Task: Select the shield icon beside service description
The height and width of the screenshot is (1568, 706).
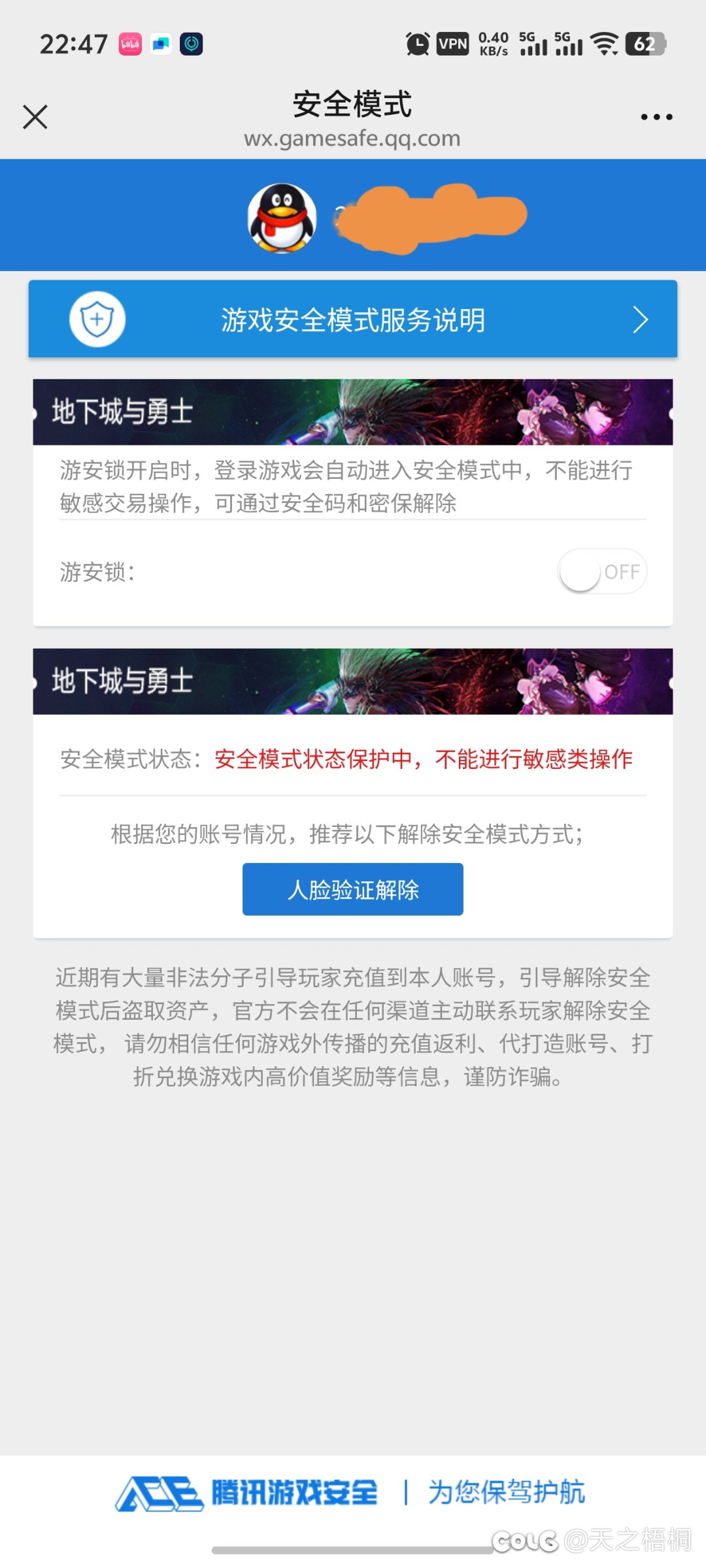Action: click(x=97, y=319)
